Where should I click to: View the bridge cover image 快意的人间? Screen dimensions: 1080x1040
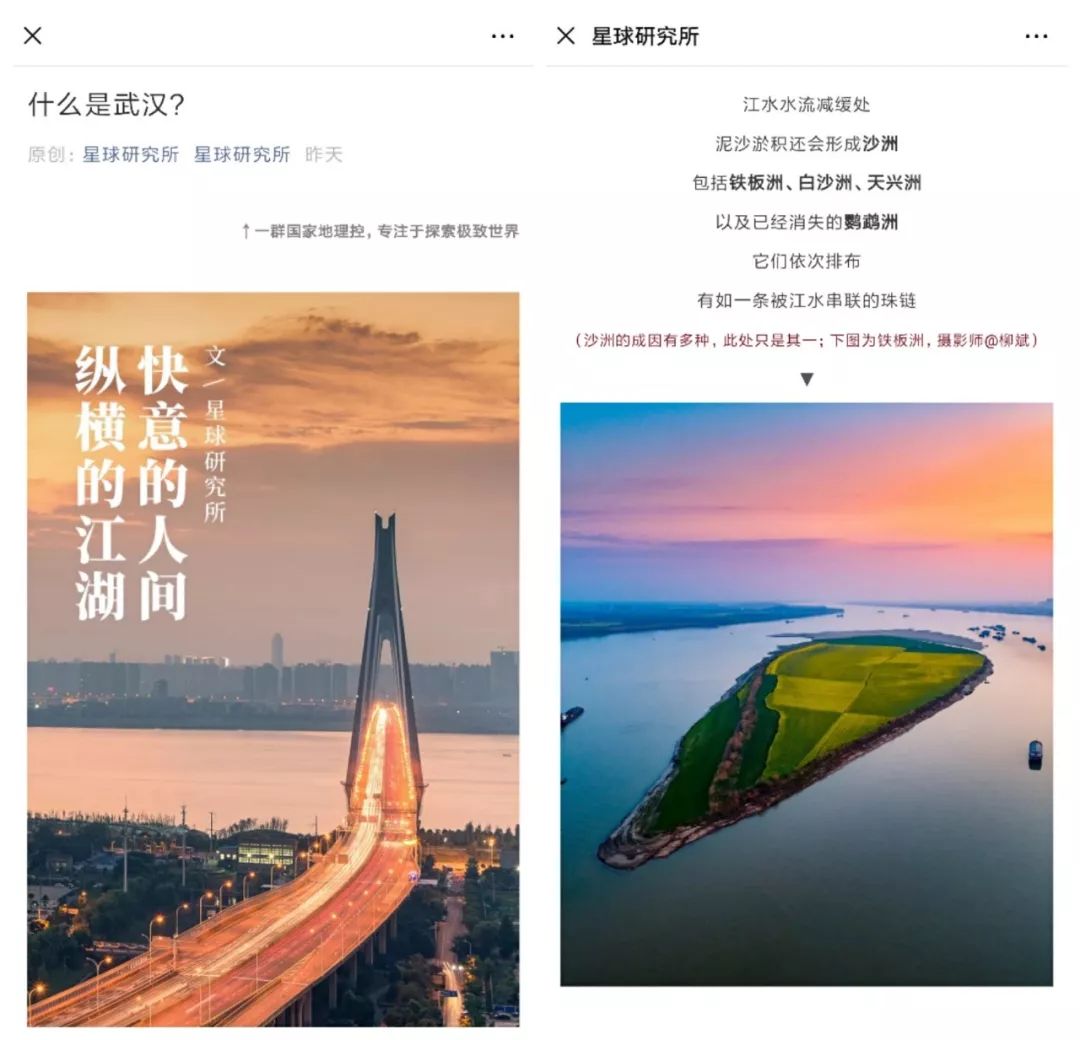273,658
